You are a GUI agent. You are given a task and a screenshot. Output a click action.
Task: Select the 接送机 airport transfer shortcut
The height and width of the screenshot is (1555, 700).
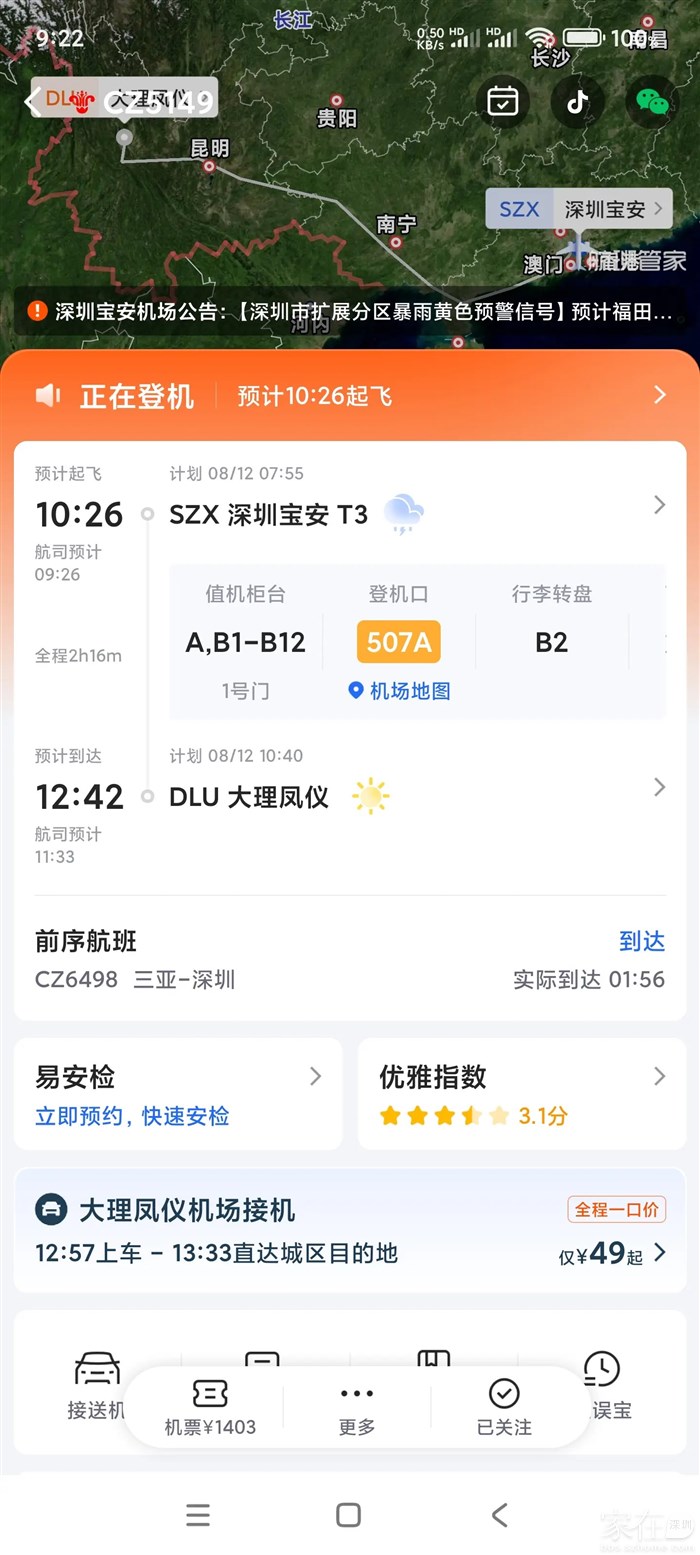click(x=96, y=1386)
